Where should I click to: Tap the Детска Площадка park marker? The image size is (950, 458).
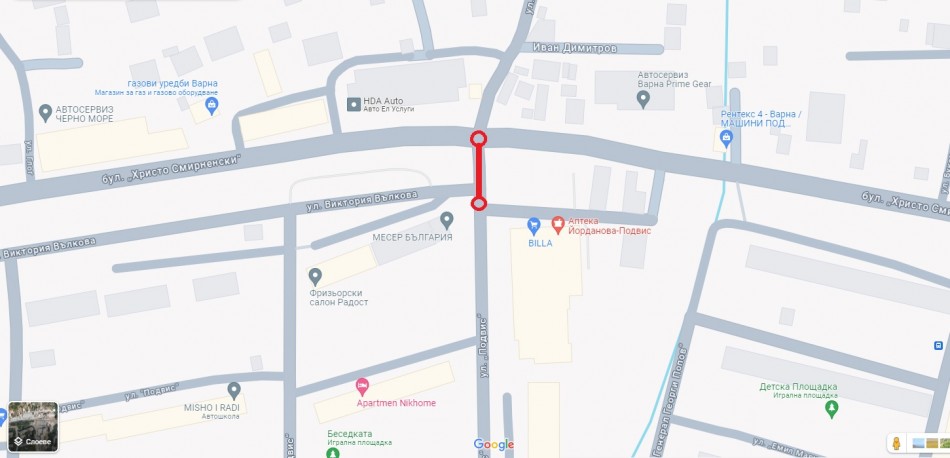(831, 408)
